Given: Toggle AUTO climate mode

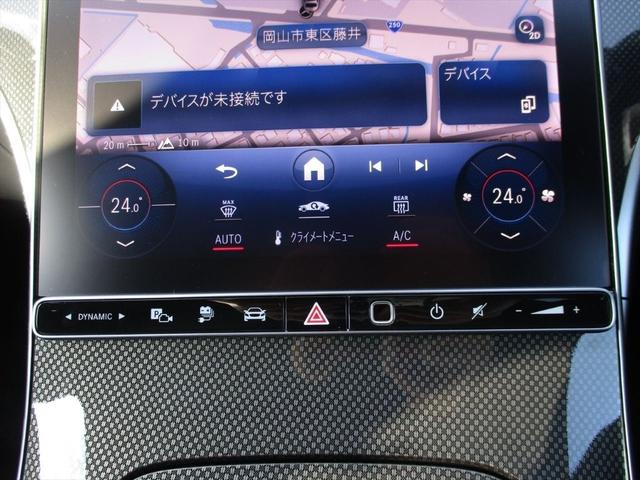Looking at the screenshot, I should click(x=228, y=240).
